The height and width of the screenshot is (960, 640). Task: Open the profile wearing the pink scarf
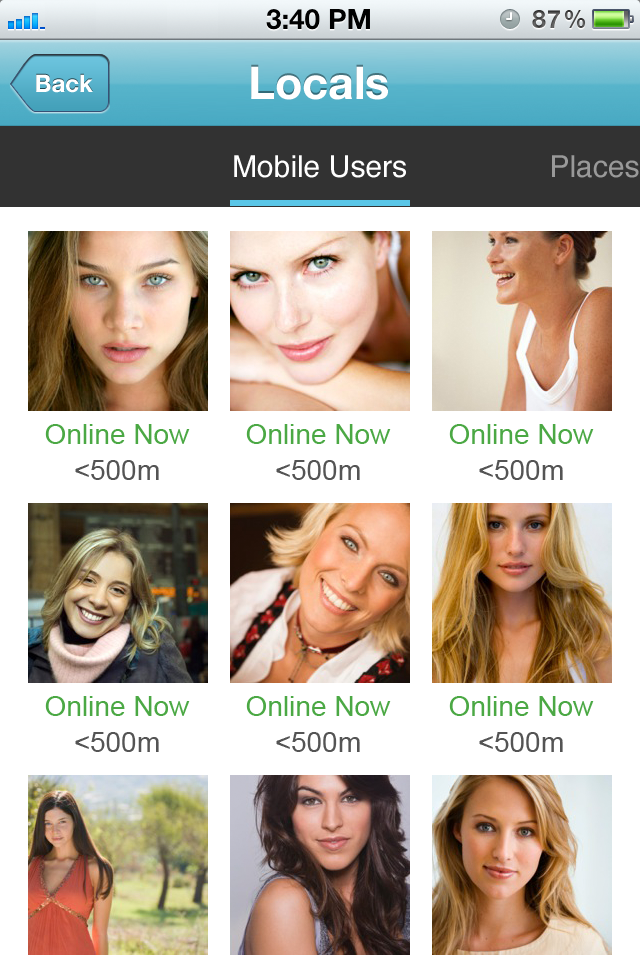pyautogui.click(x=118, y=593)
